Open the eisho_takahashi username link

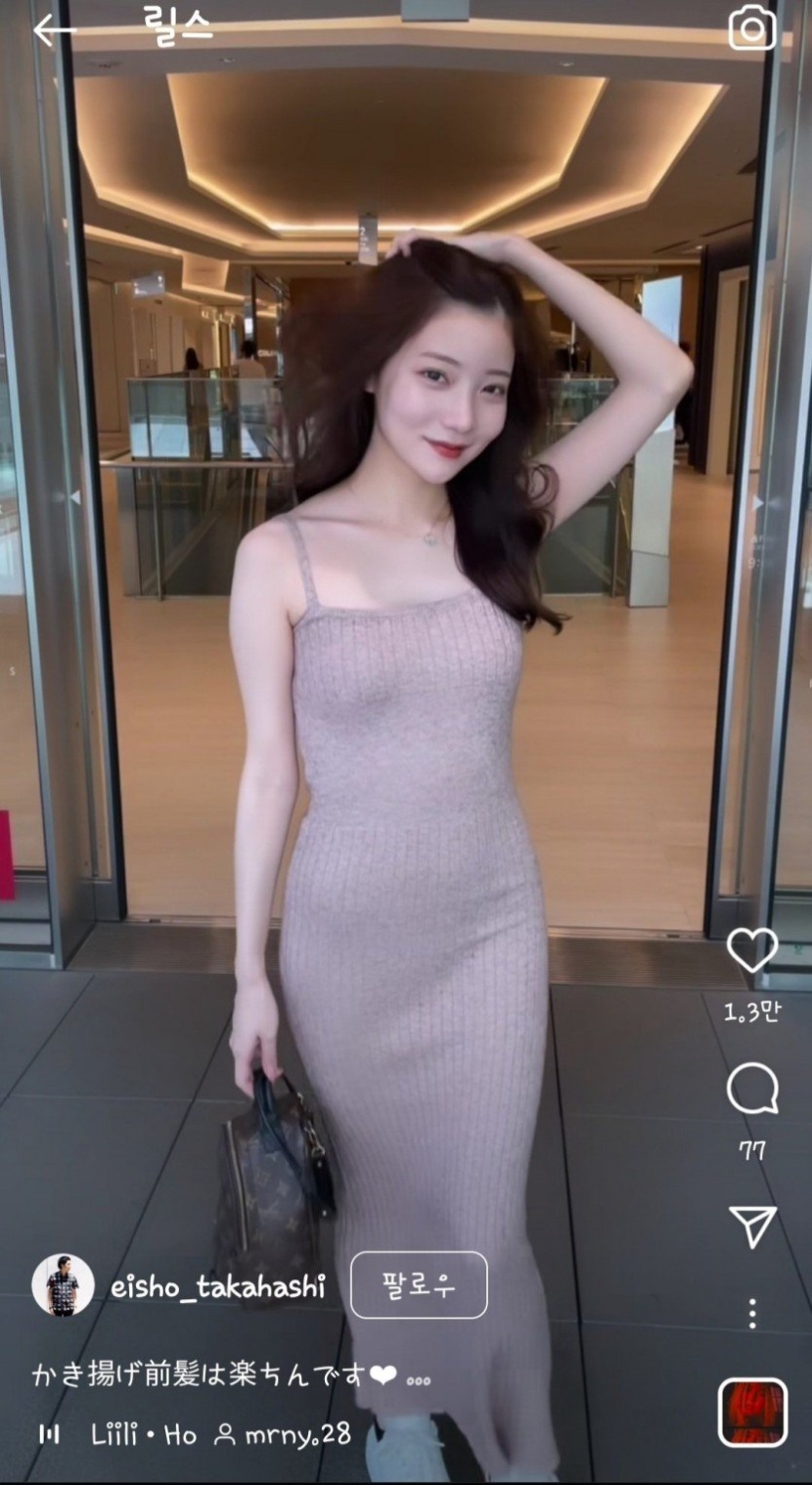tap(218, 1285)
